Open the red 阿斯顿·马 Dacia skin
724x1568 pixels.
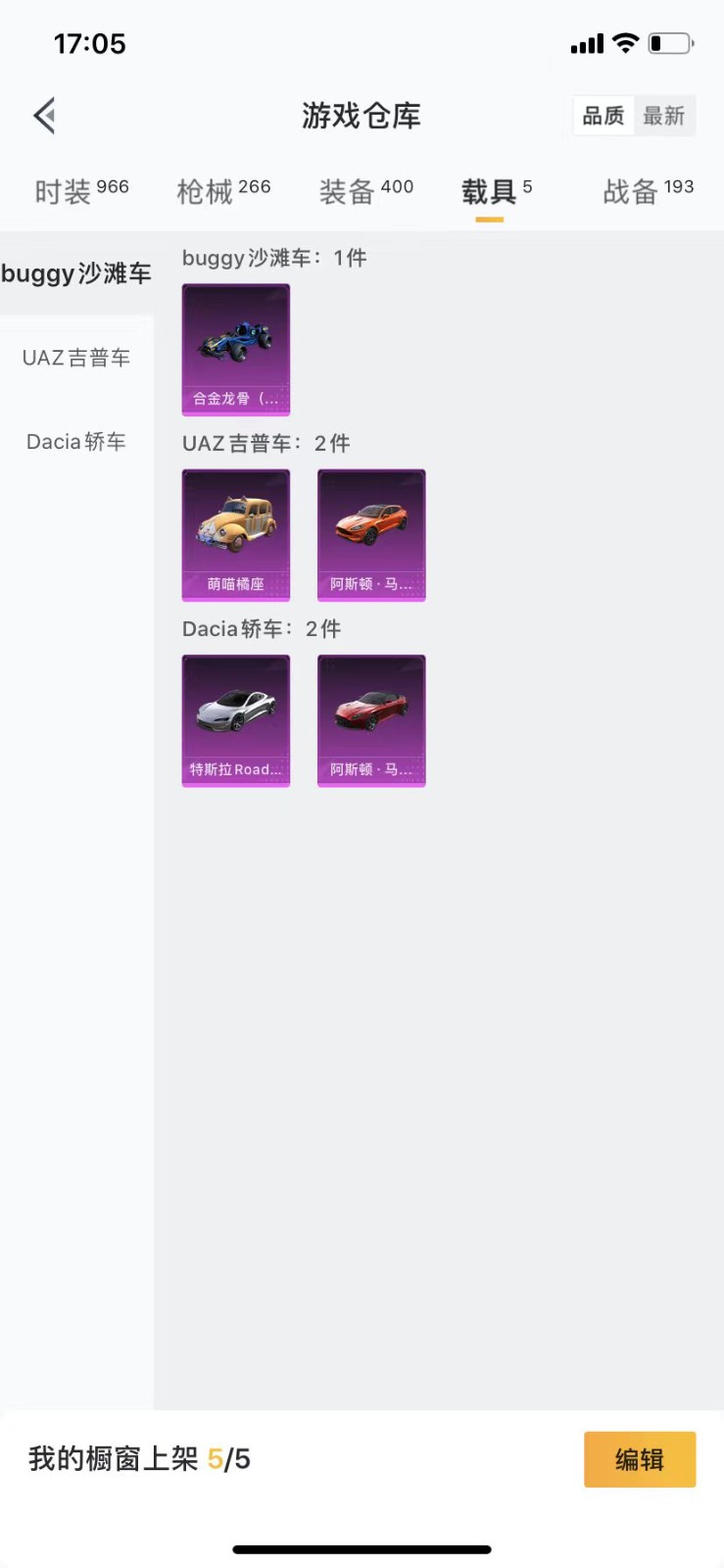371,719
